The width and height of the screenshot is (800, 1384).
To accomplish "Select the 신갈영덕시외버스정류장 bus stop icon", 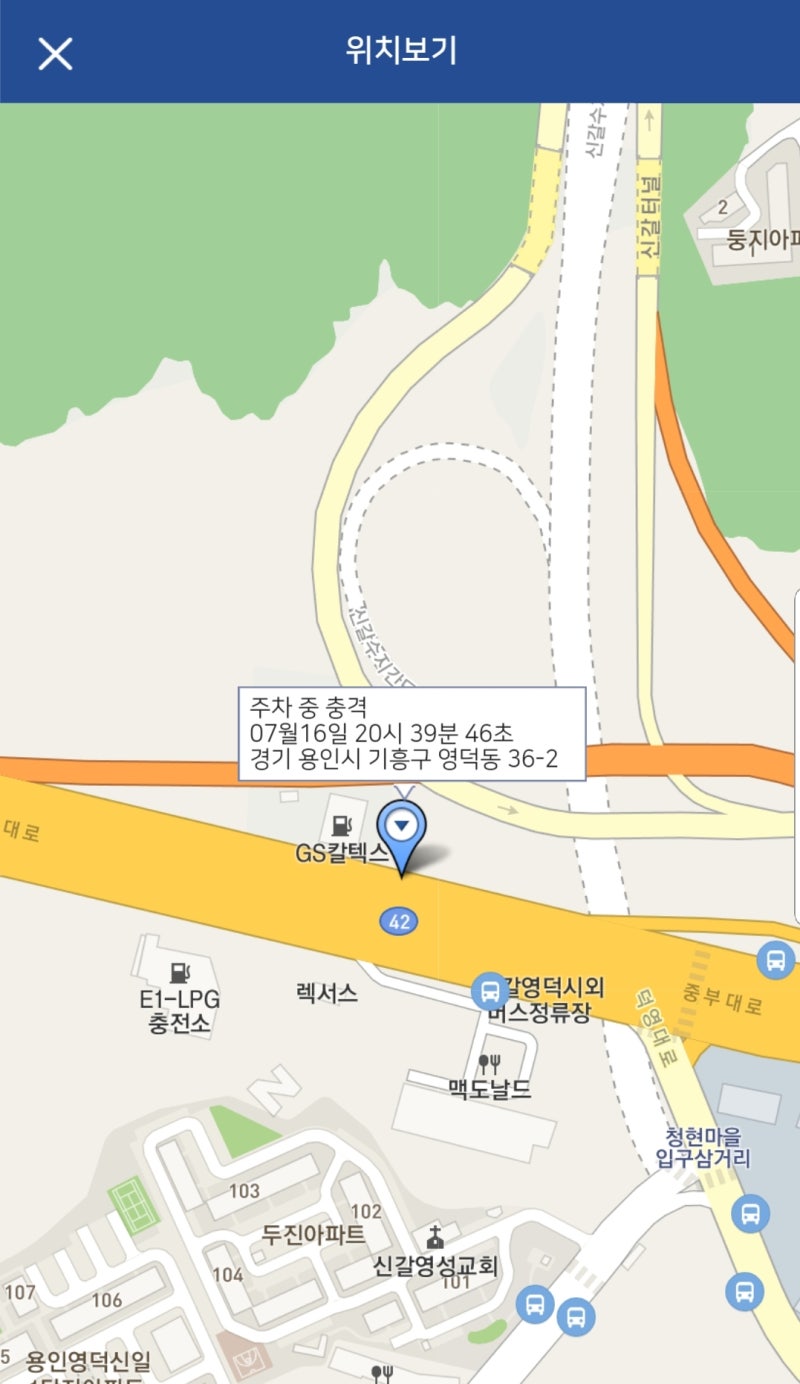I will [x=489, y=991].
